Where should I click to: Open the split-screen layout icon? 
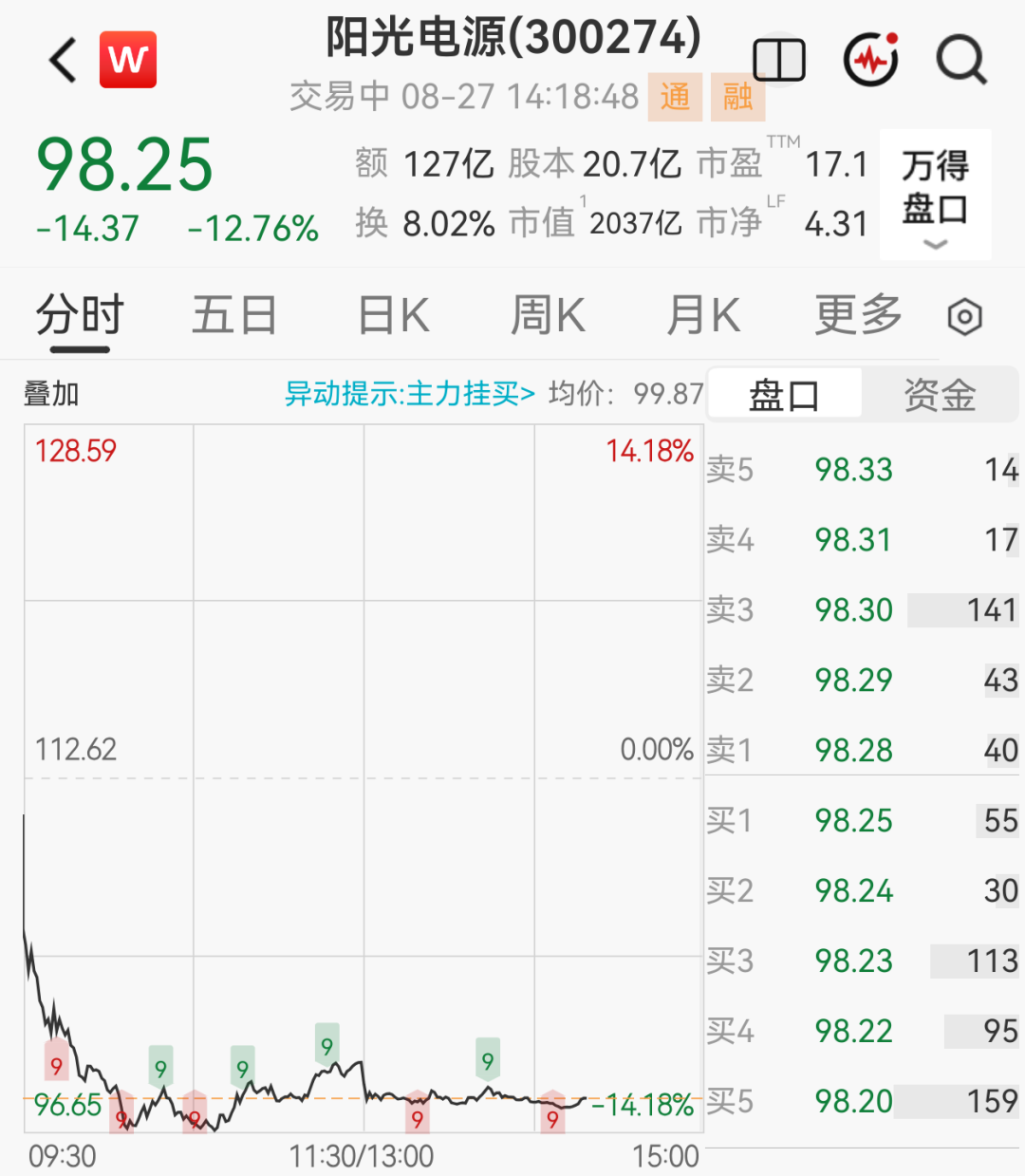pos(779,60)
